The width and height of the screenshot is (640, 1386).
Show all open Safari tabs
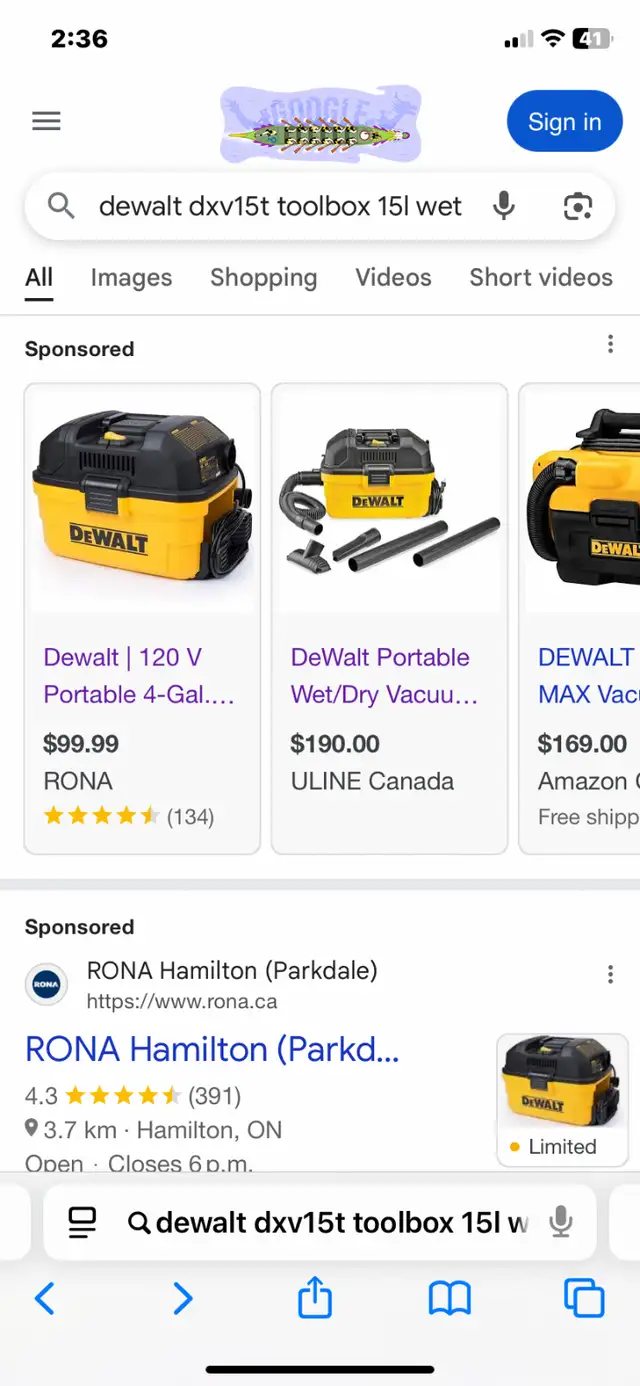[x=584, y=1299]
